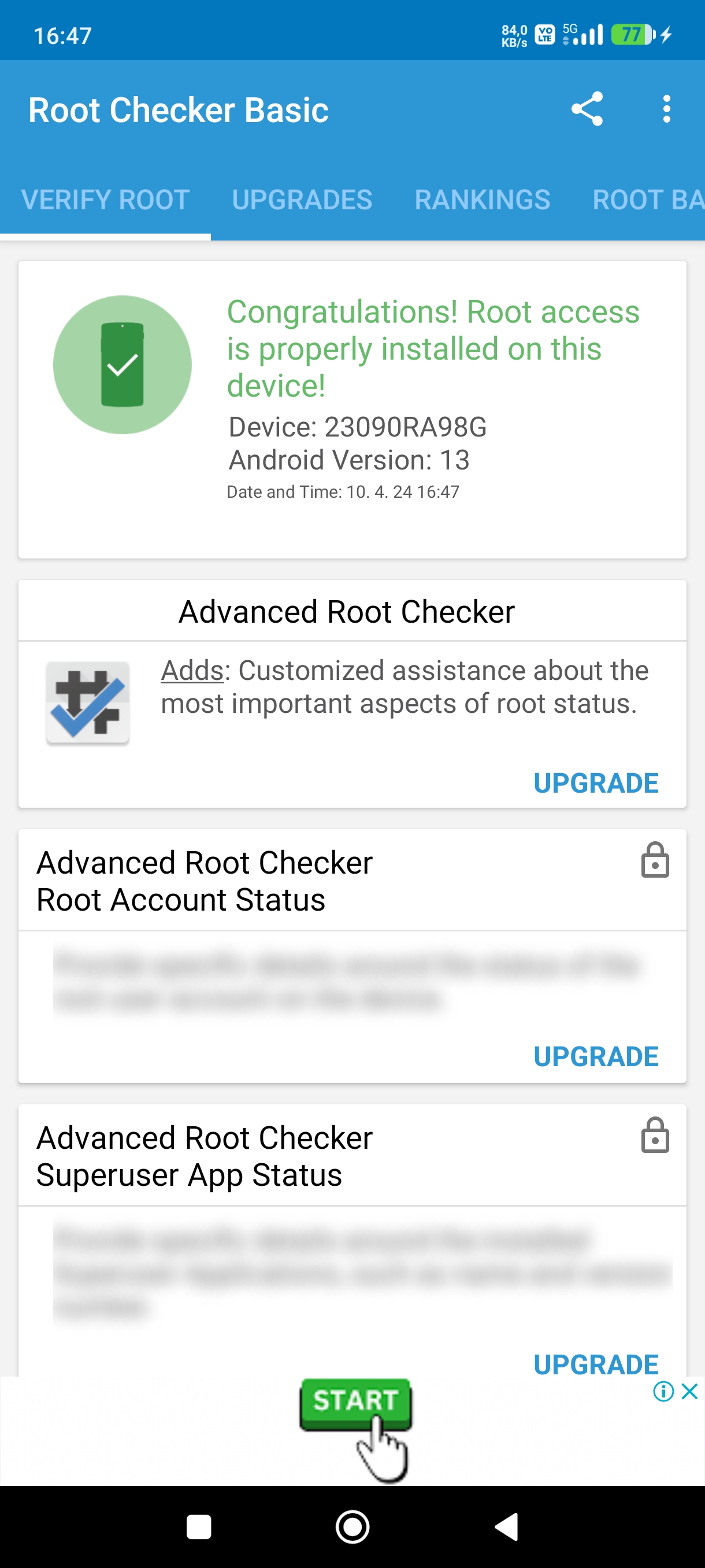The image size is (705, 1568).
Task: Upgrade to unlock Root Account Status
Action: pos(596,1057)
